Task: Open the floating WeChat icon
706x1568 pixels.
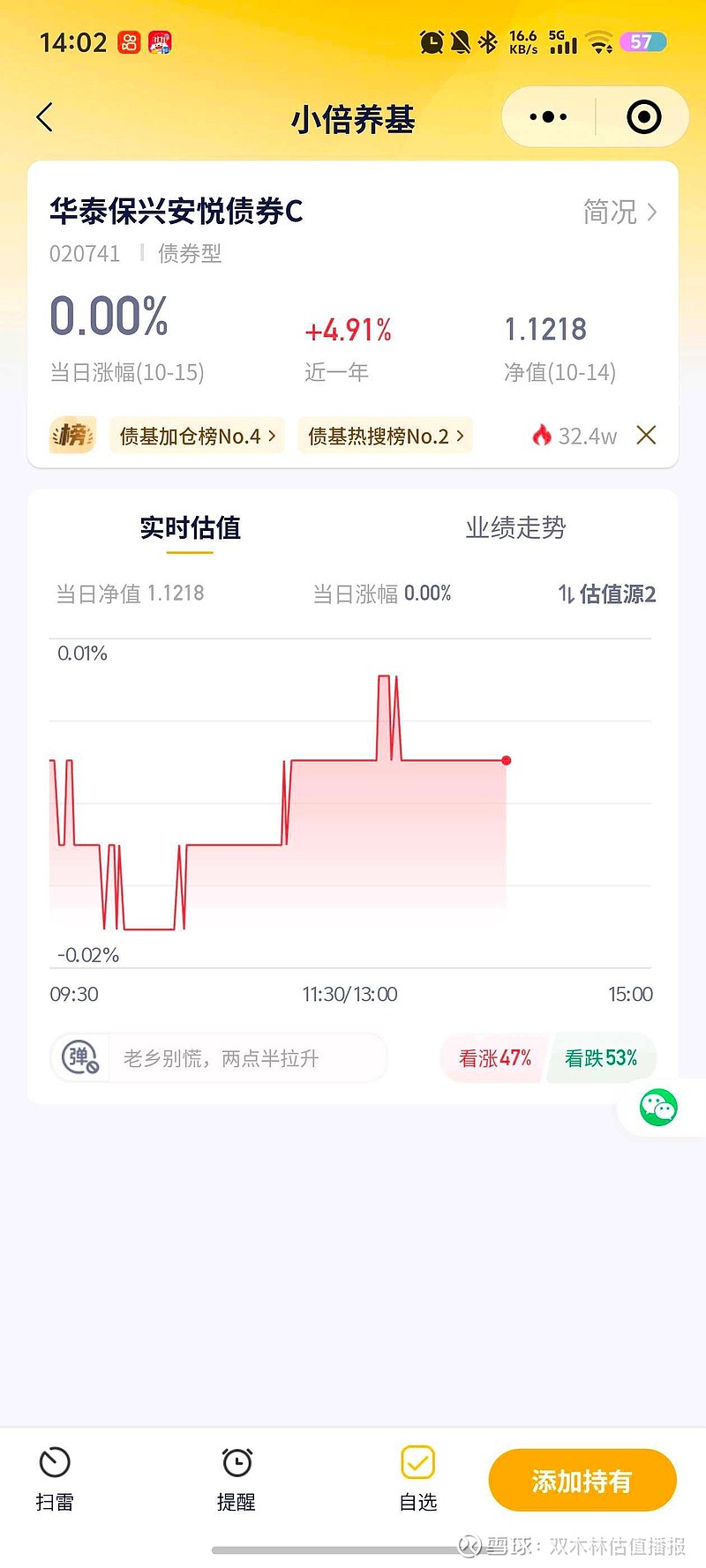Action: 658,1109
